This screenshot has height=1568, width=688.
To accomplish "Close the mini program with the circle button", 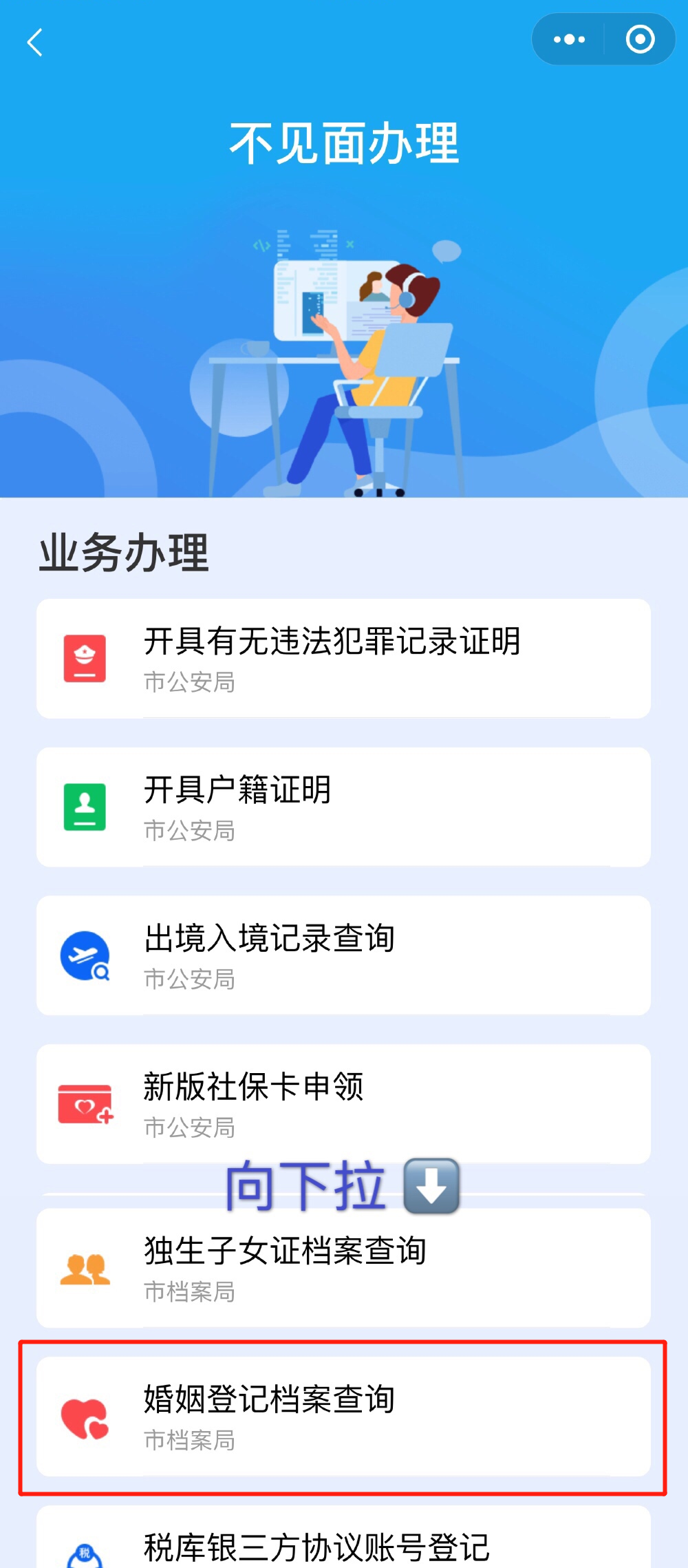I will click(640, 39).
